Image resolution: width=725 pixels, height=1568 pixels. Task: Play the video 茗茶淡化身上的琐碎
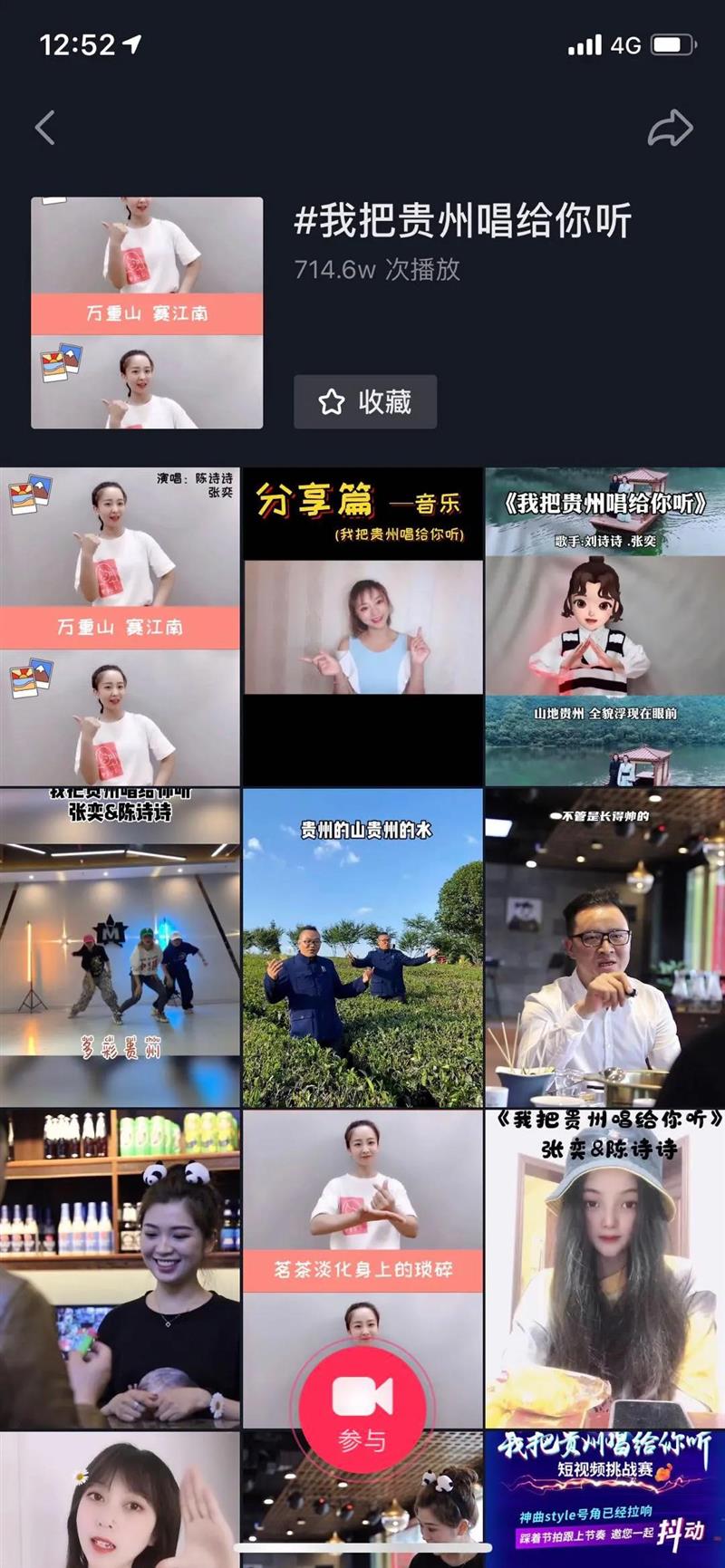click(x=362, y=1214)
